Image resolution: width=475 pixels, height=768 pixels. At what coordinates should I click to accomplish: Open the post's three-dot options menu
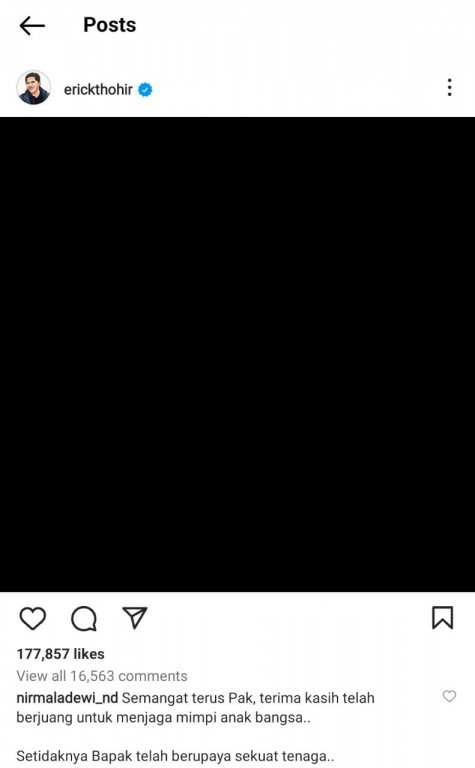(x=449, y=87)
